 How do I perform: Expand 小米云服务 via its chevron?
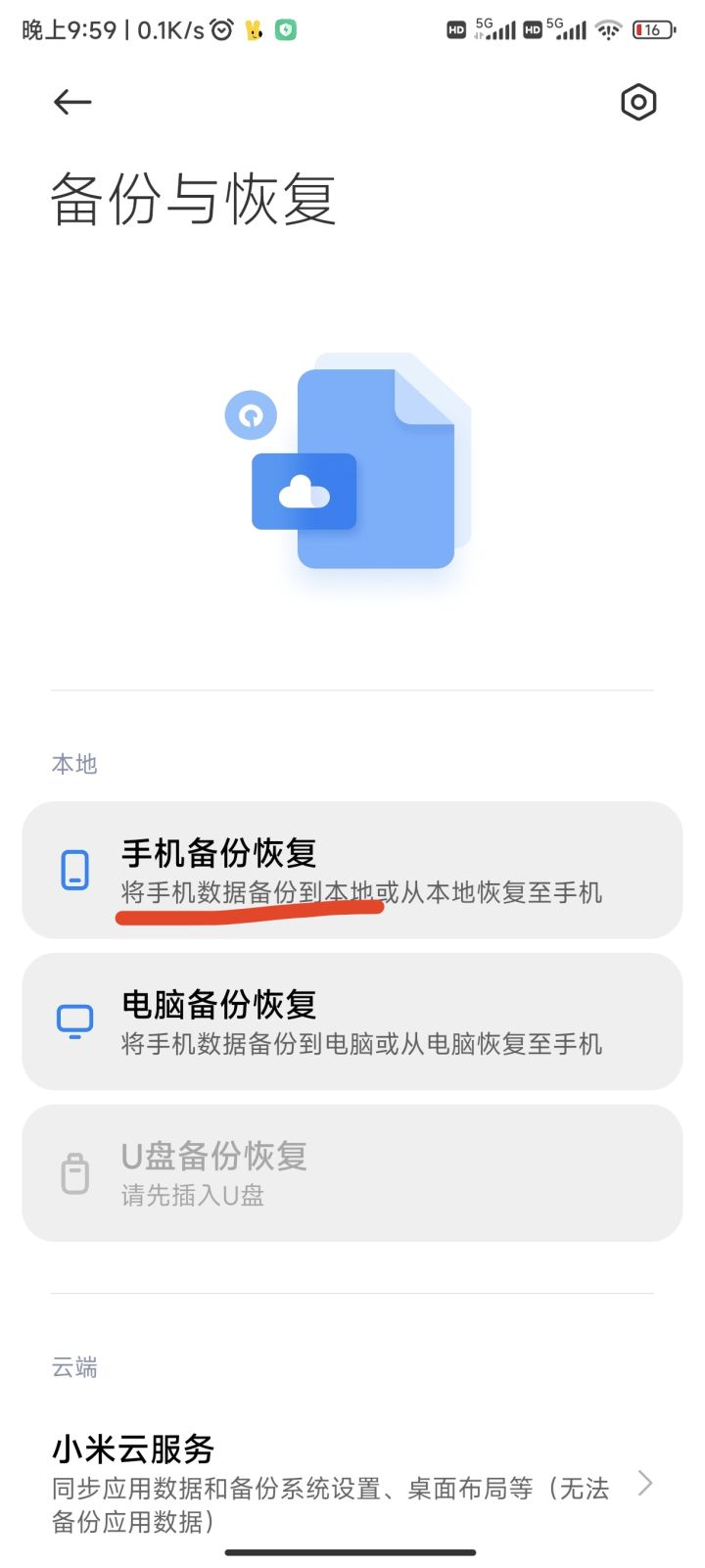(643, 1483)
